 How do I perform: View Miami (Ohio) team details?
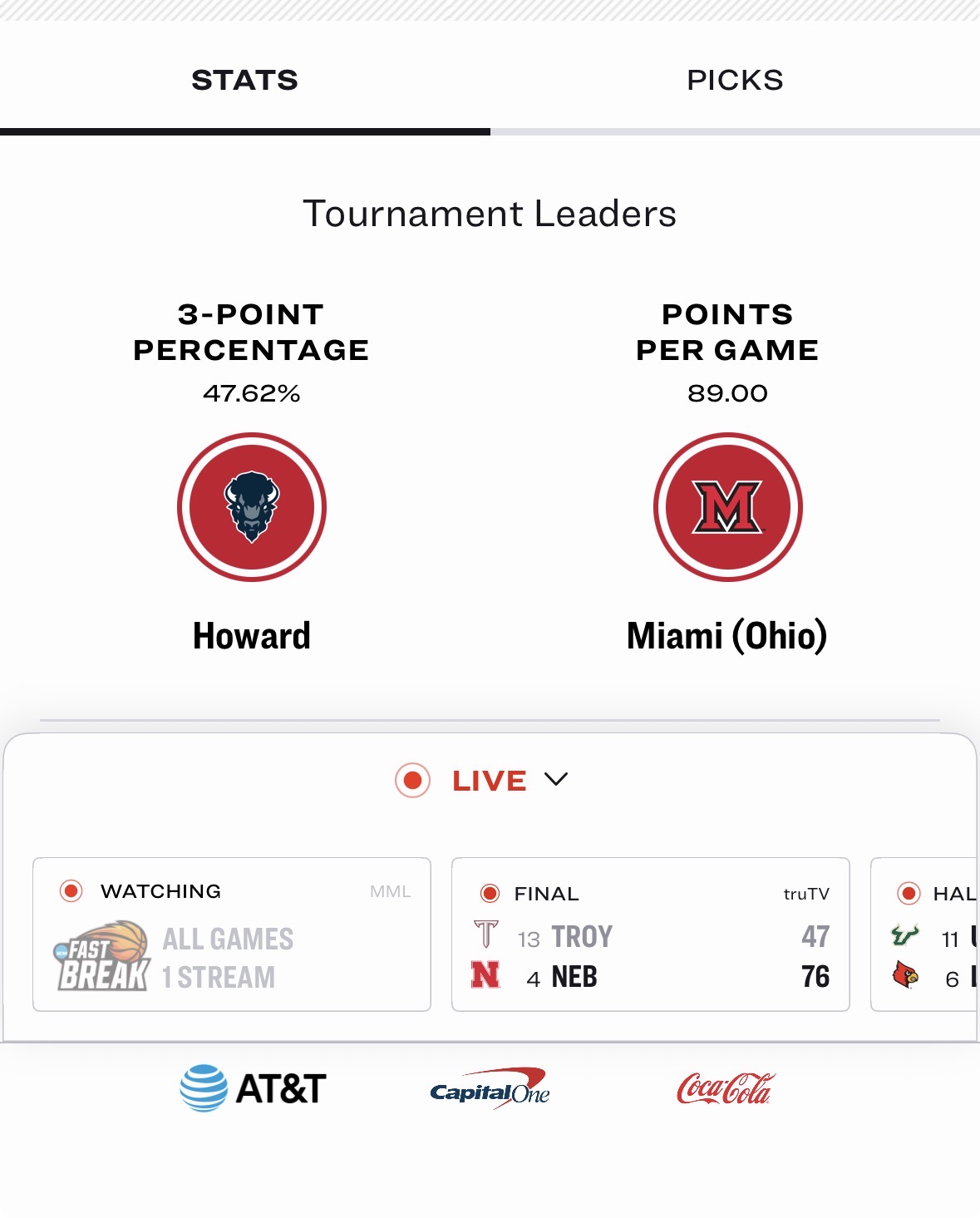(x=727, y=507)
